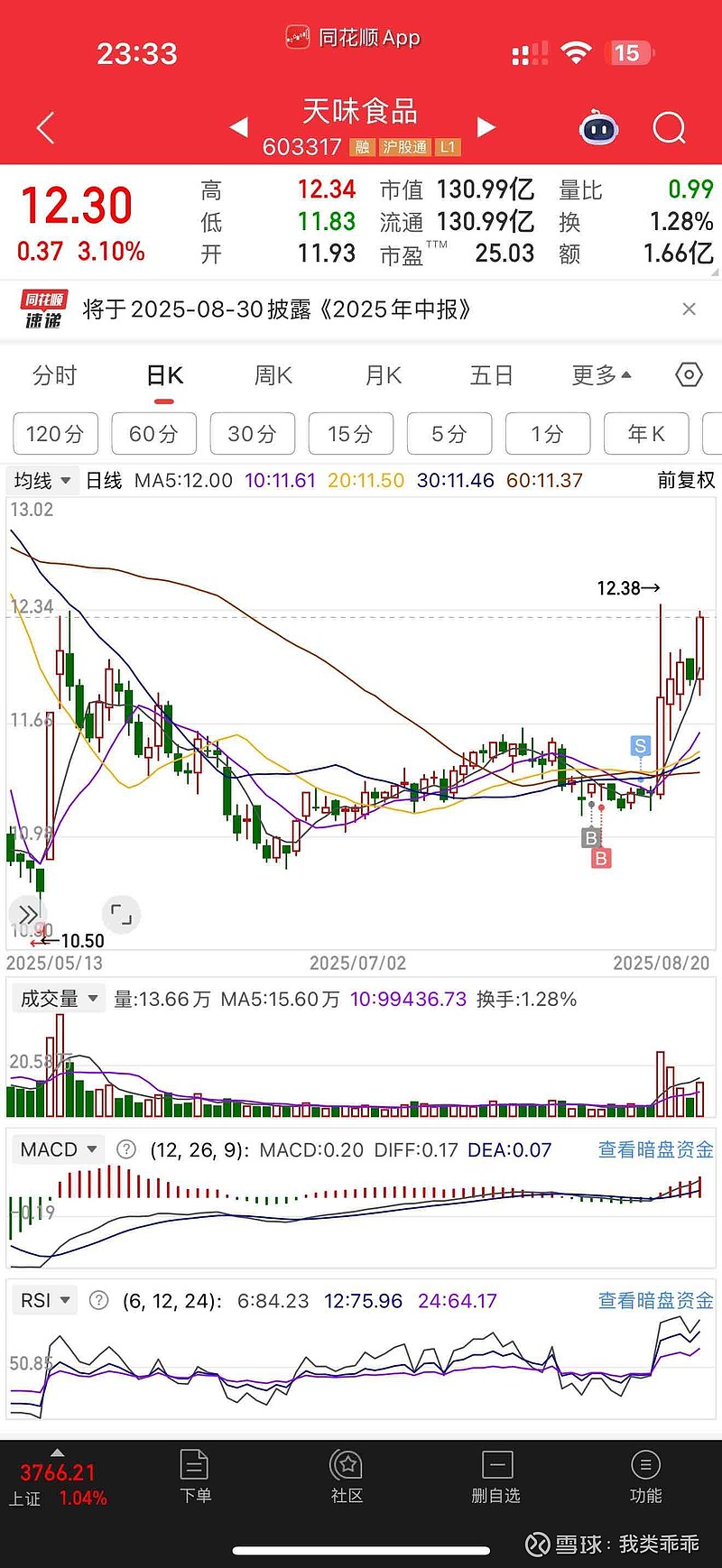This screenshot has height=1568, width=722.
Task: Switch to the 五日 tab
Action: (x=492, y=375)
